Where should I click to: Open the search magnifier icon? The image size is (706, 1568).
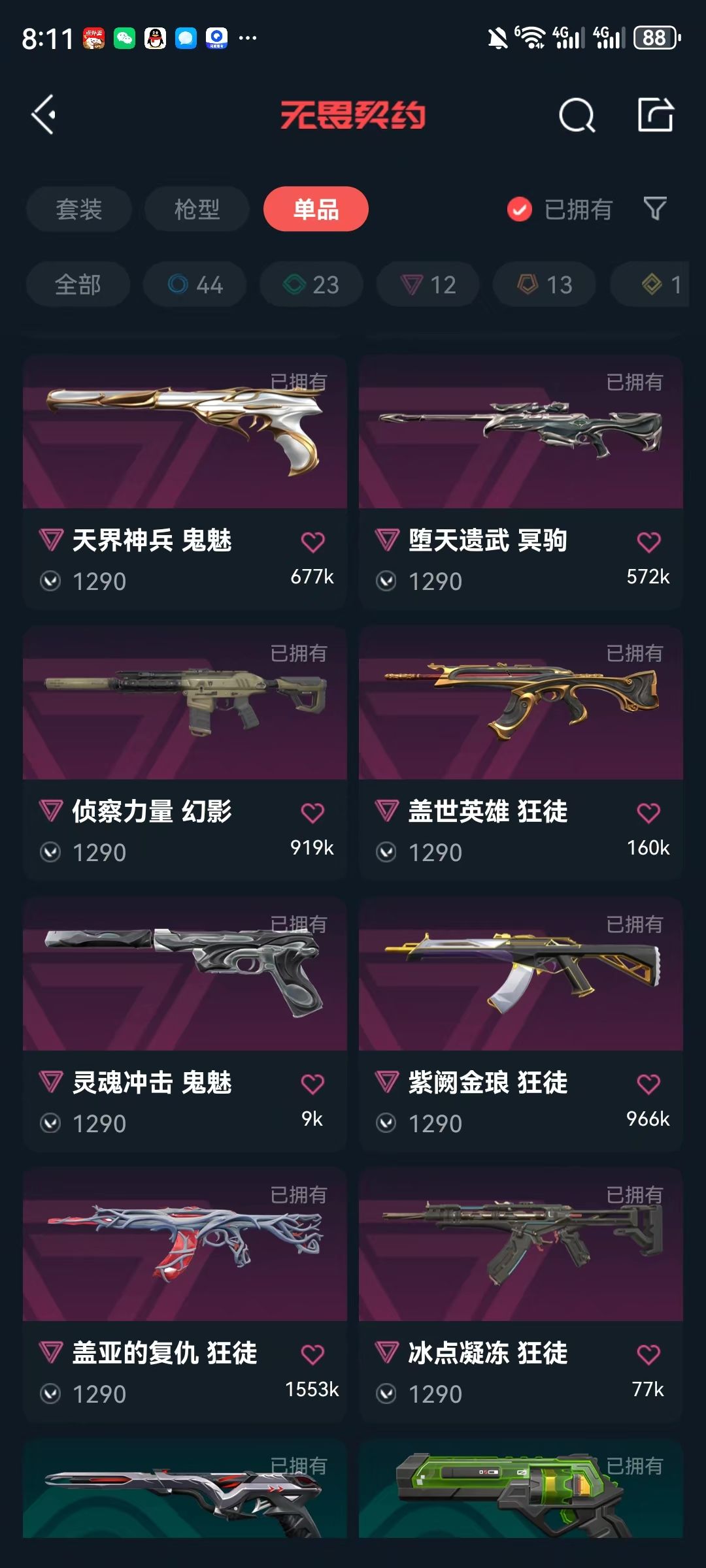[577, 116]
